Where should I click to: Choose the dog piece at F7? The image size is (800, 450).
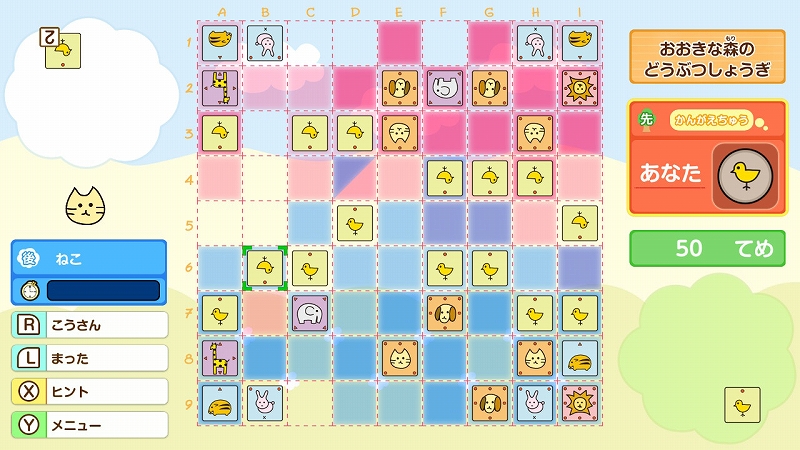click(x=445, y=313)
